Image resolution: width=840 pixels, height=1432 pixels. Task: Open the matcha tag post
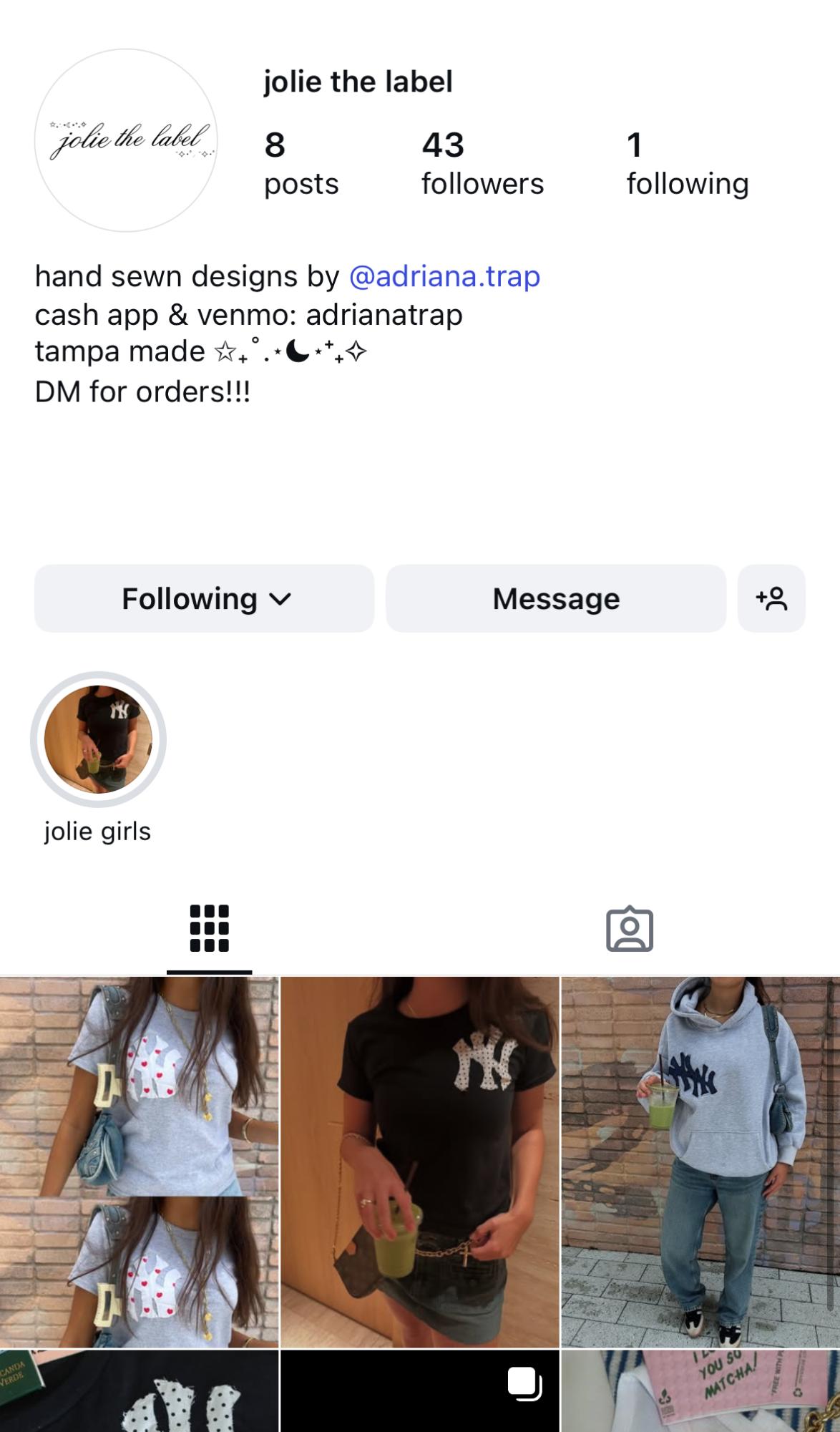pos(700,1392)
